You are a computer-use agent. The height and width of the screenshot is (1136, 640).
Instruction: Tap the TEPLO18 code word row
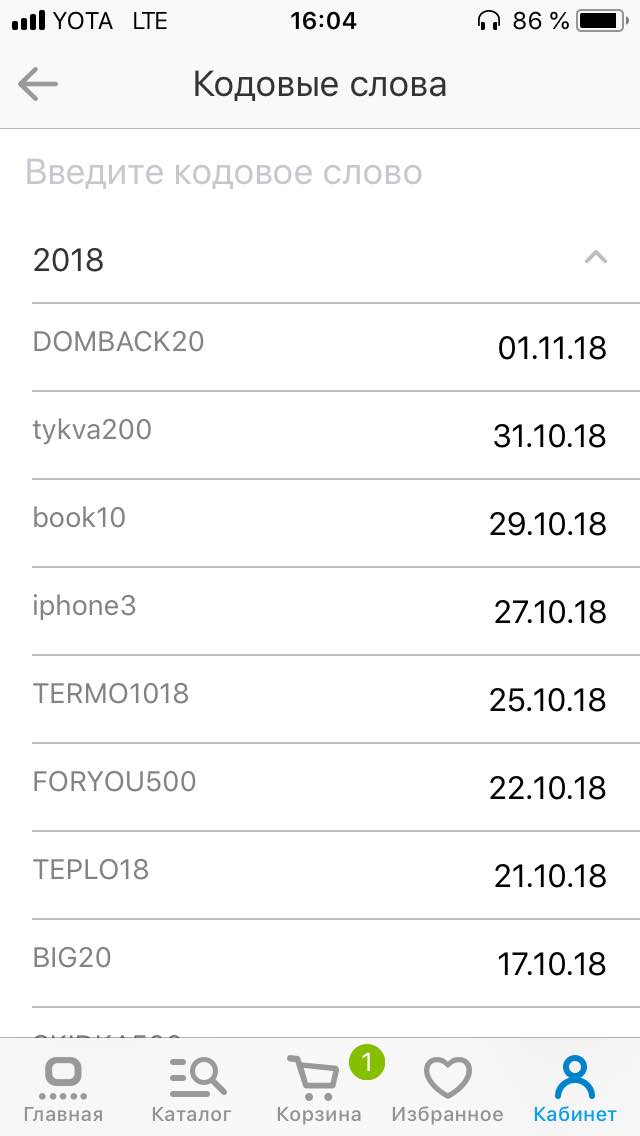pyautogui.click(x=320, y=875)
